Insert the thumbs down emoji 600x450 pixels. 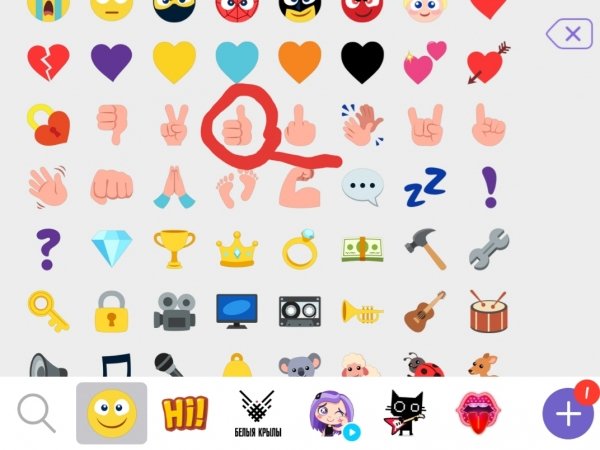click(111, 125)
